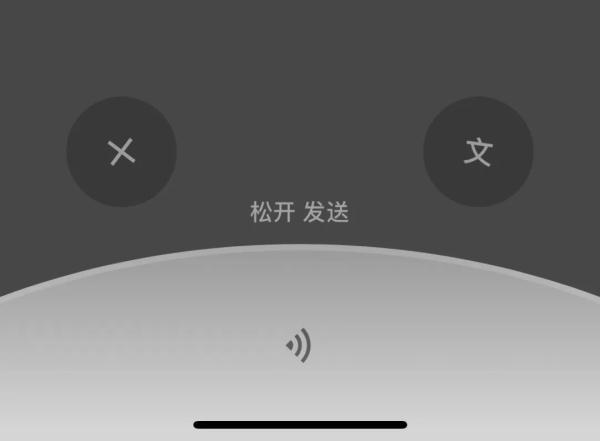This screenshot has width=600, height=441.
Task: Convert the voice message to text with 文
Action: click(x=478, y=152)
